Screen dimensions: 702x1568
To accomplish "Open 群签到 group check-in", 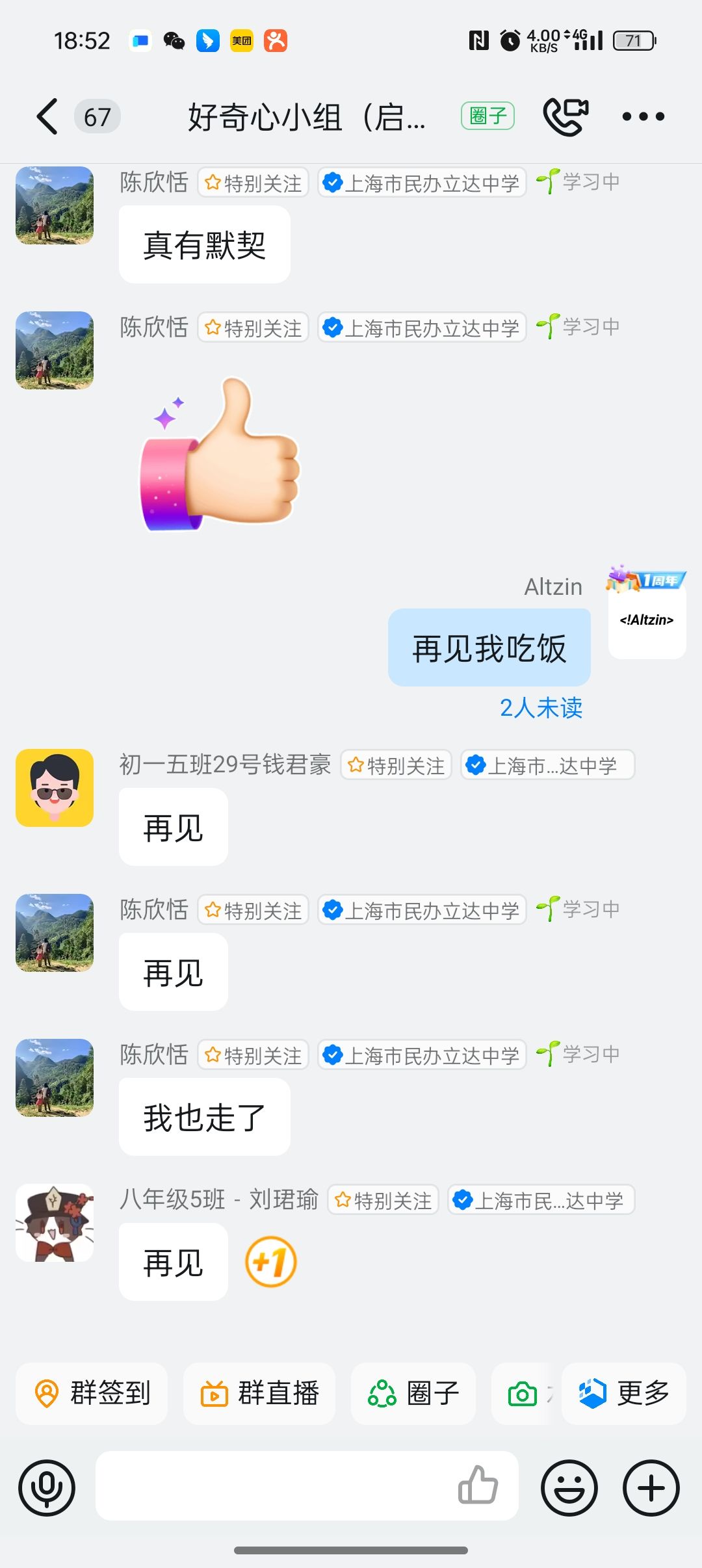I will pyautogui.click(x=92, y=1393).
